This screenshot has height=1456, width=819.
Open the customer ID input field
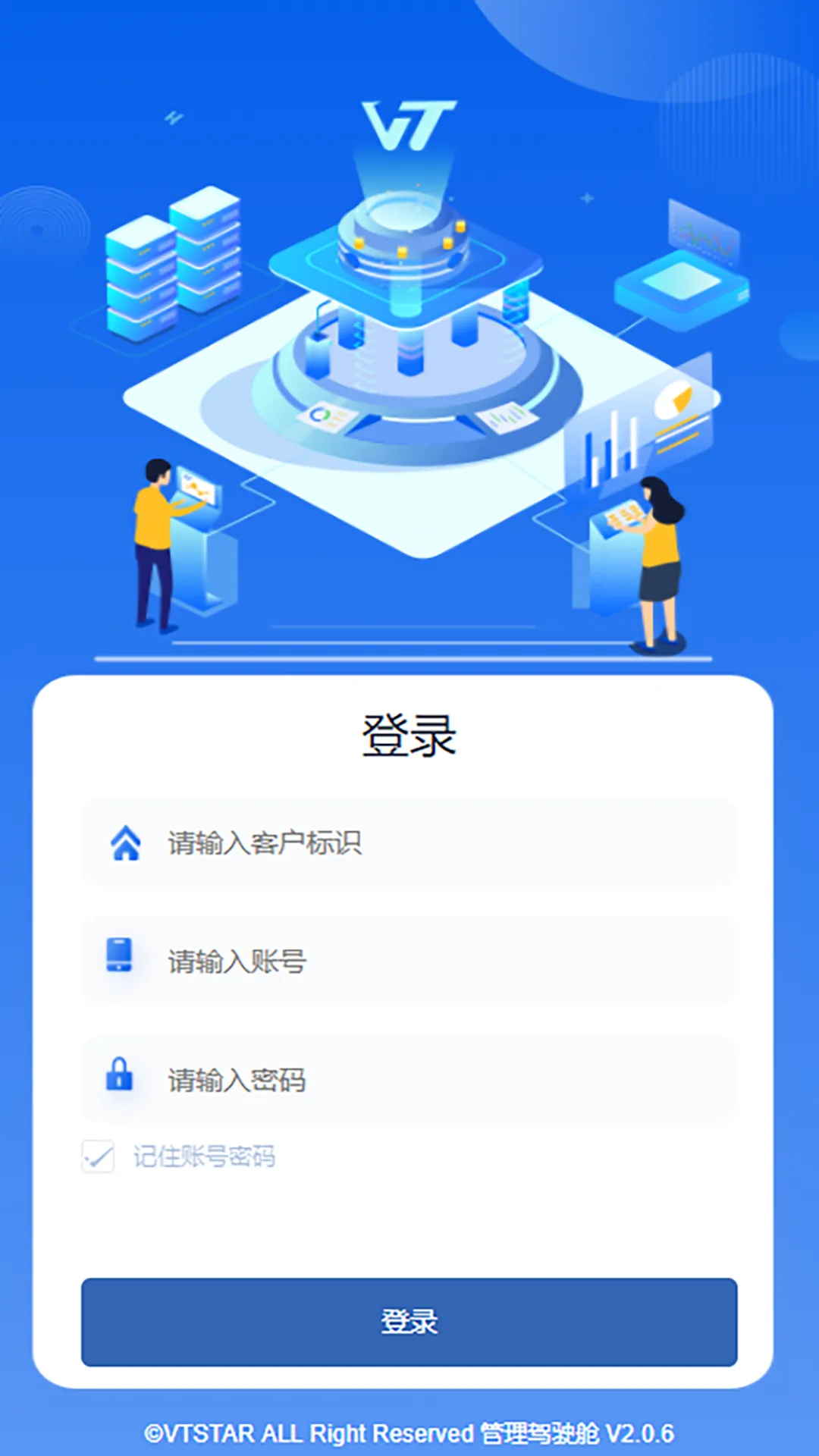409,842
